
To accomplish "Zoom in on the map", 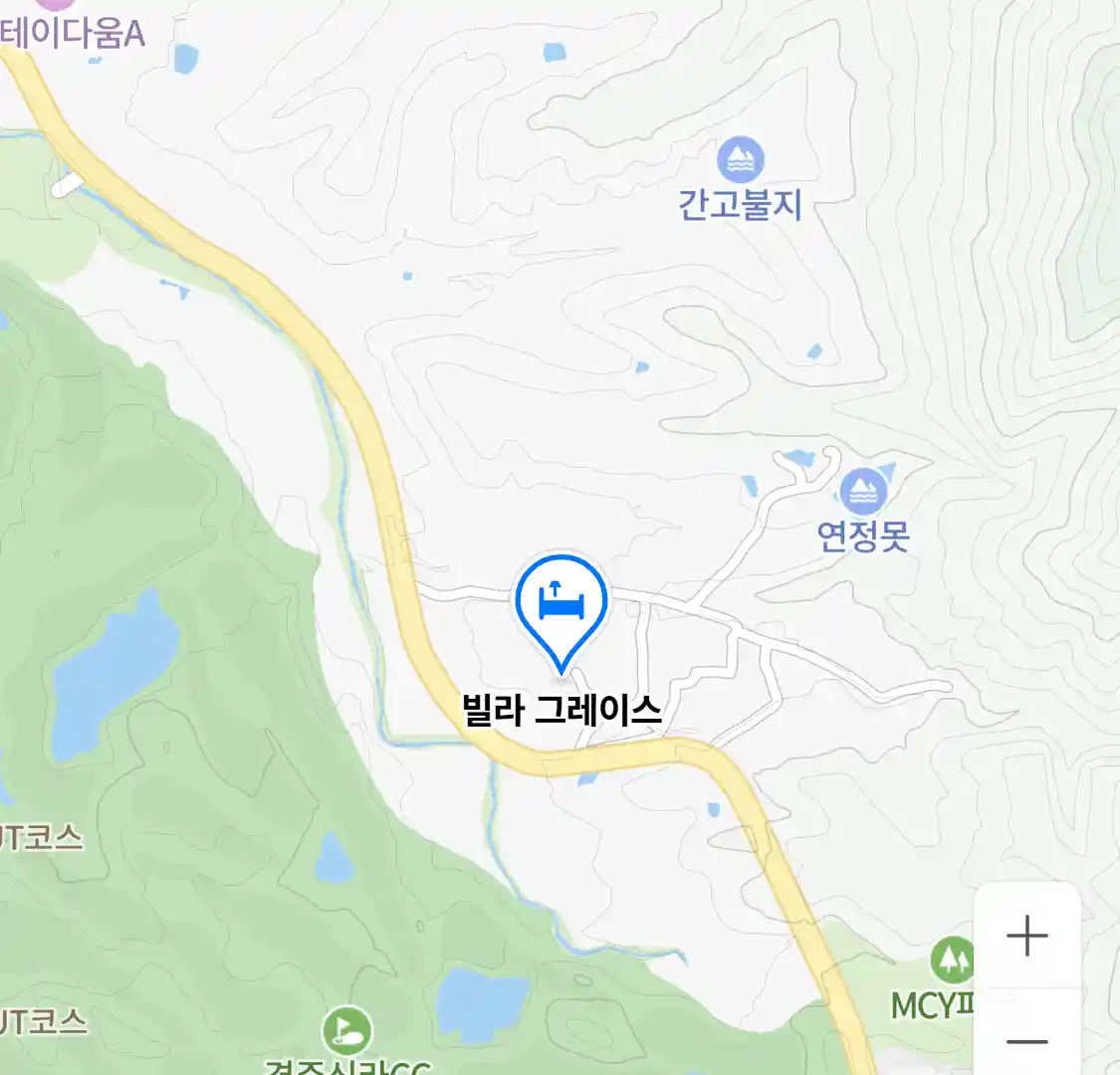I will click(x=1026, y=937).
